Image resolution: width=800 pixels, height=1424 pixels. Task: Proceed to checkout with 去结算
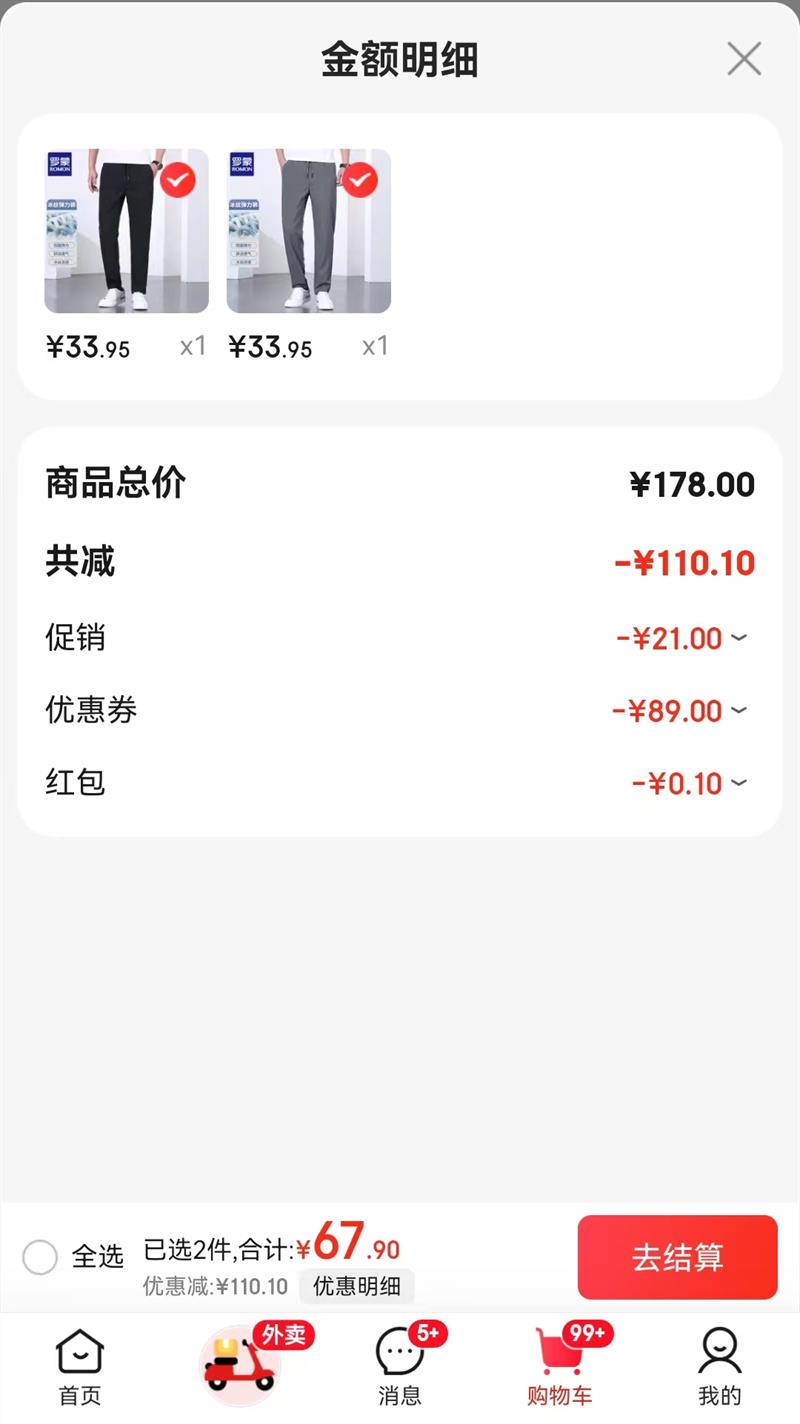677,1257
